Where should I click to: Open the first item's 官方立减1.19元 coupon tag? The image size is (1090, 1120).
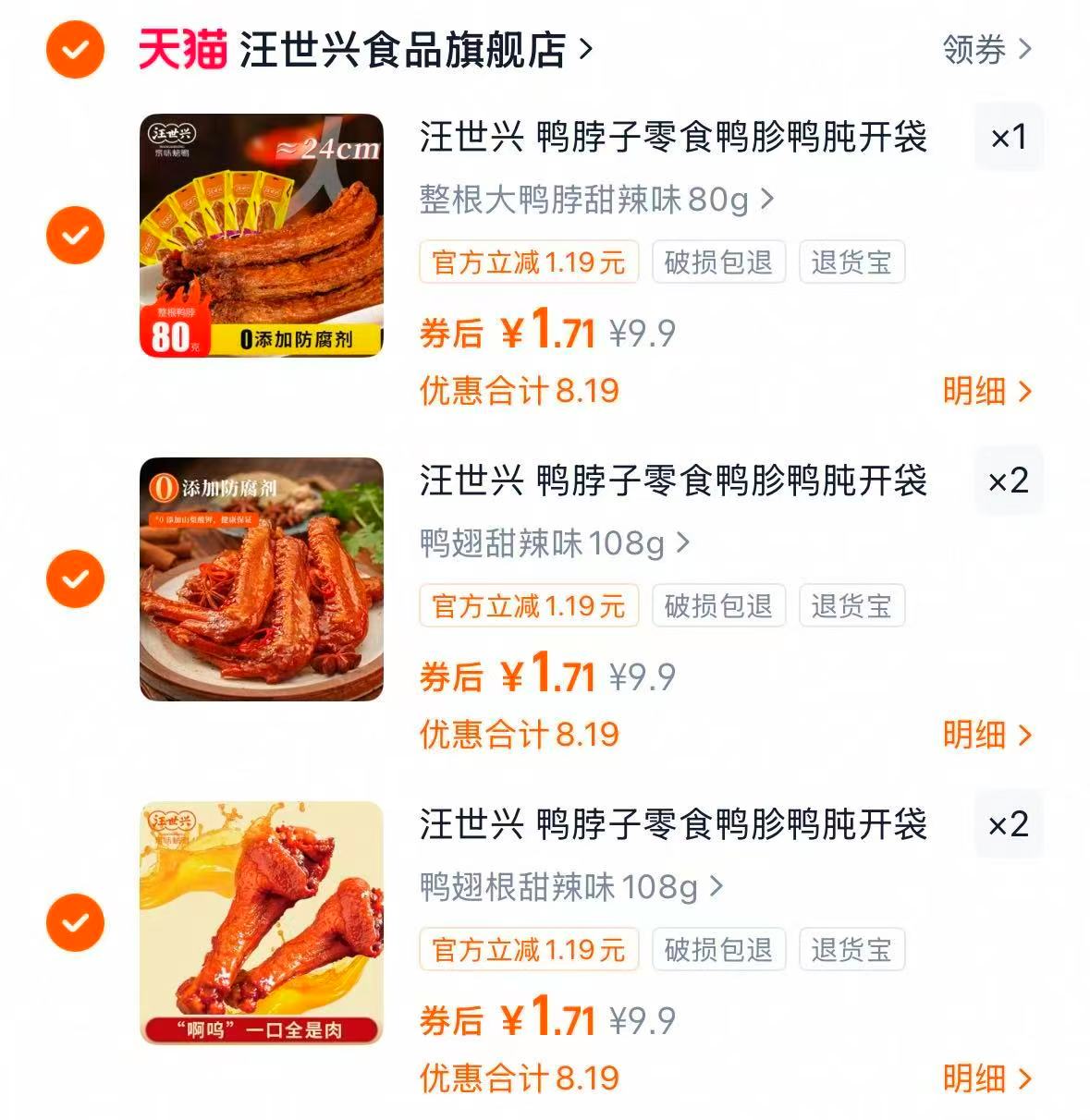point(528,262)
